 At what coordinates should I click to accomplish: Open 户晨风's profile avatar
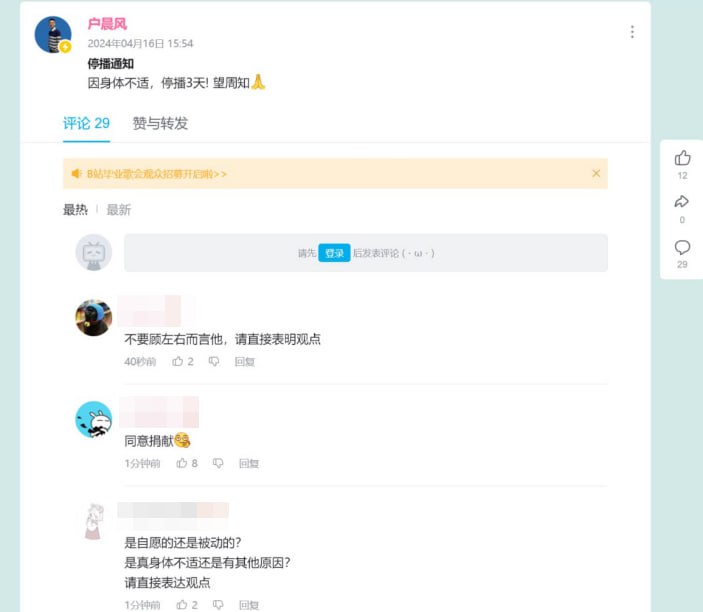click(52, 34)
